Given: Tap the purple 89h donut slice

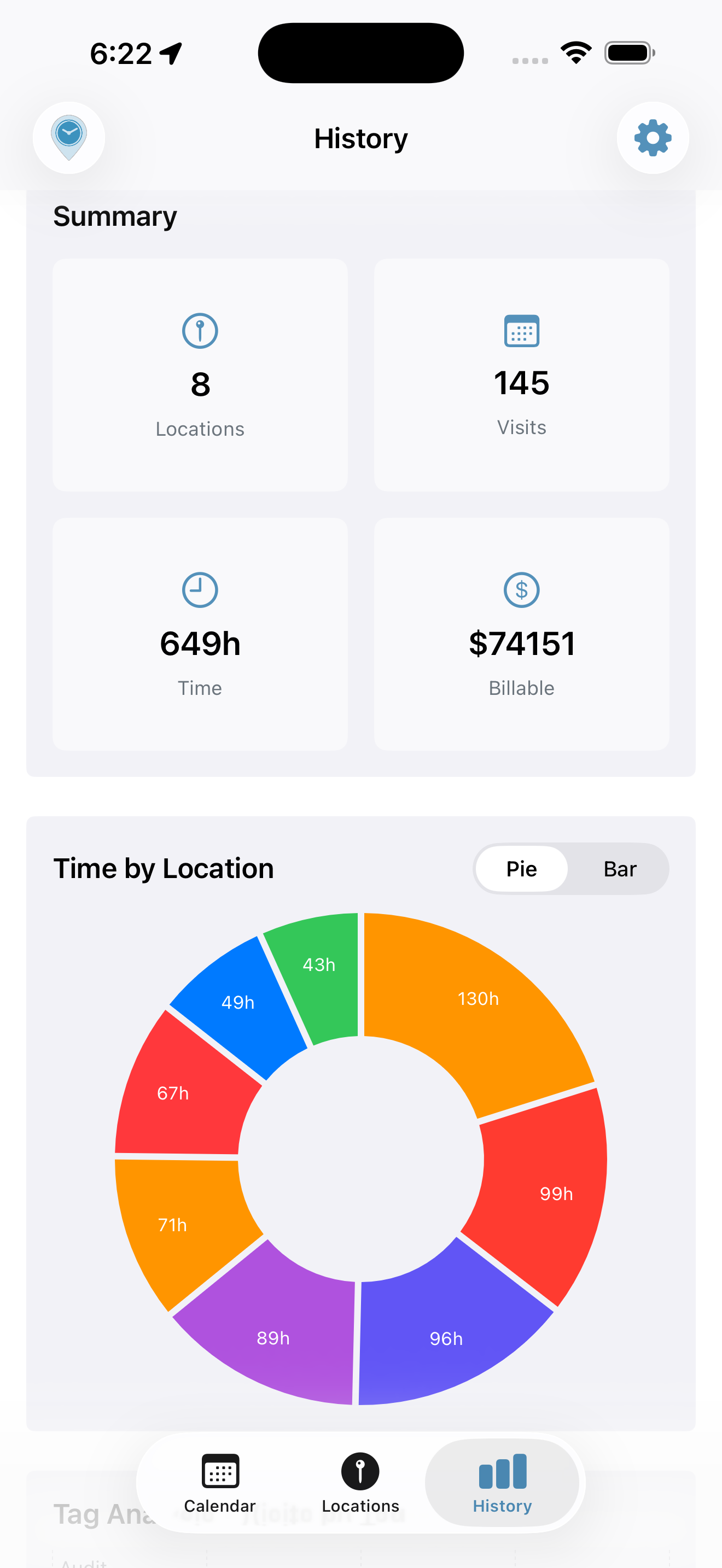Looking at the screenshot, I should [x=273, y=1336].
